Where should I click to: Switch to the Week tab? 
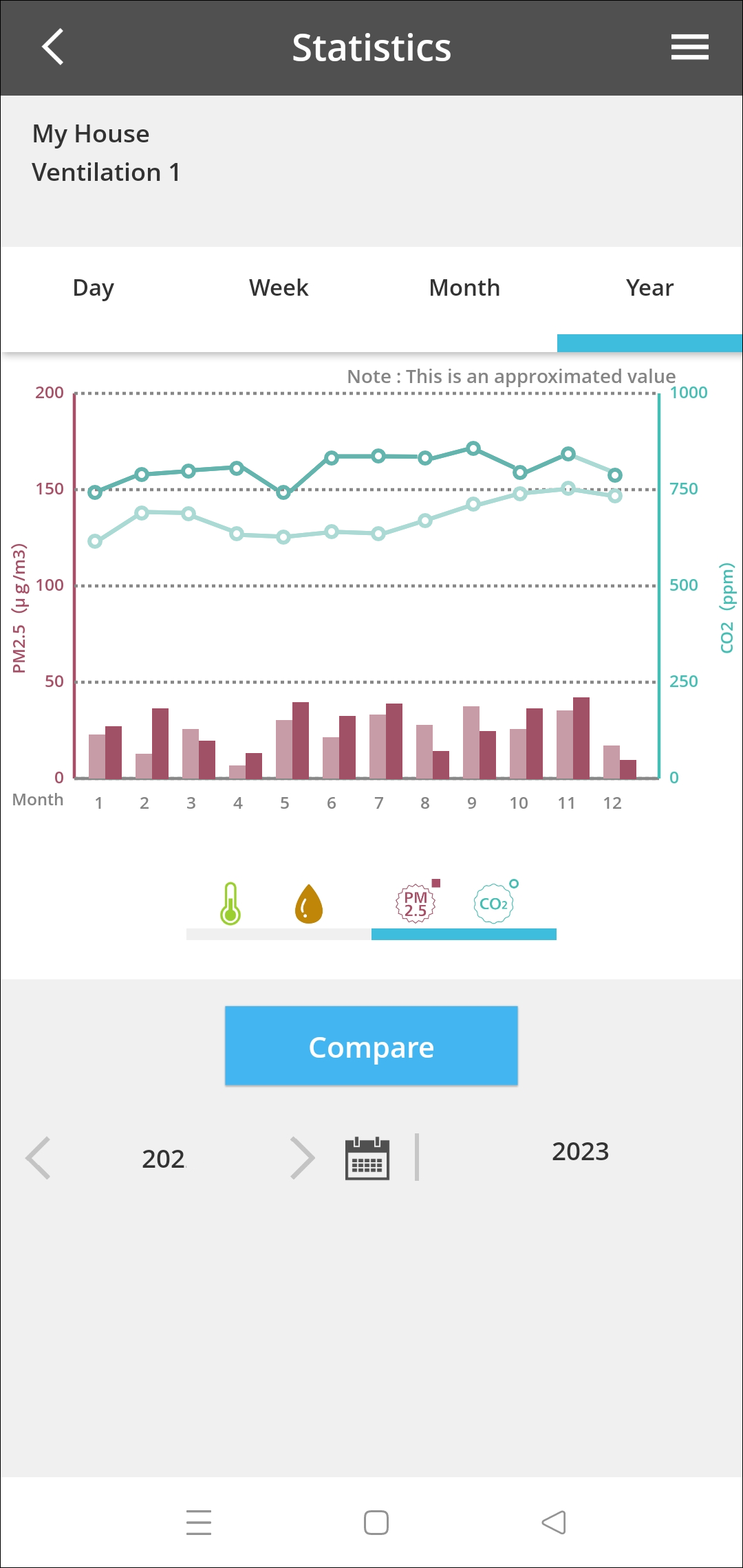pos(279,287)
